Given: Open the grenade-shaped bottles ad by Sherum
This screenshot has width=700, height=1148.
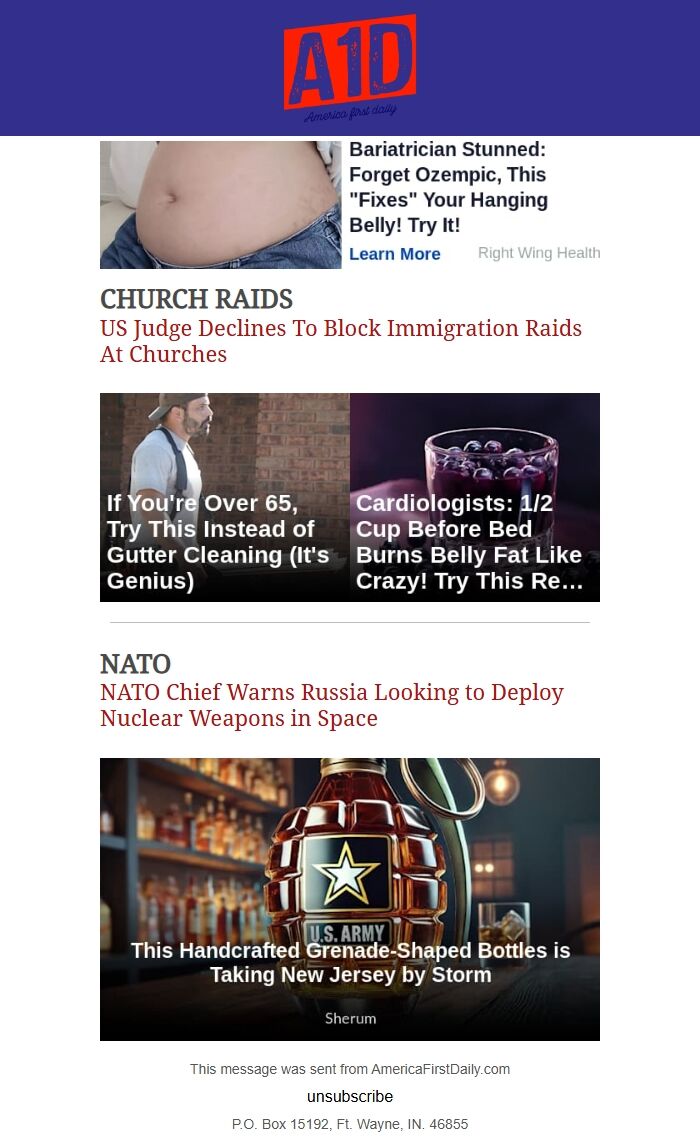Looking at the screenshot, I should [350, 899].
